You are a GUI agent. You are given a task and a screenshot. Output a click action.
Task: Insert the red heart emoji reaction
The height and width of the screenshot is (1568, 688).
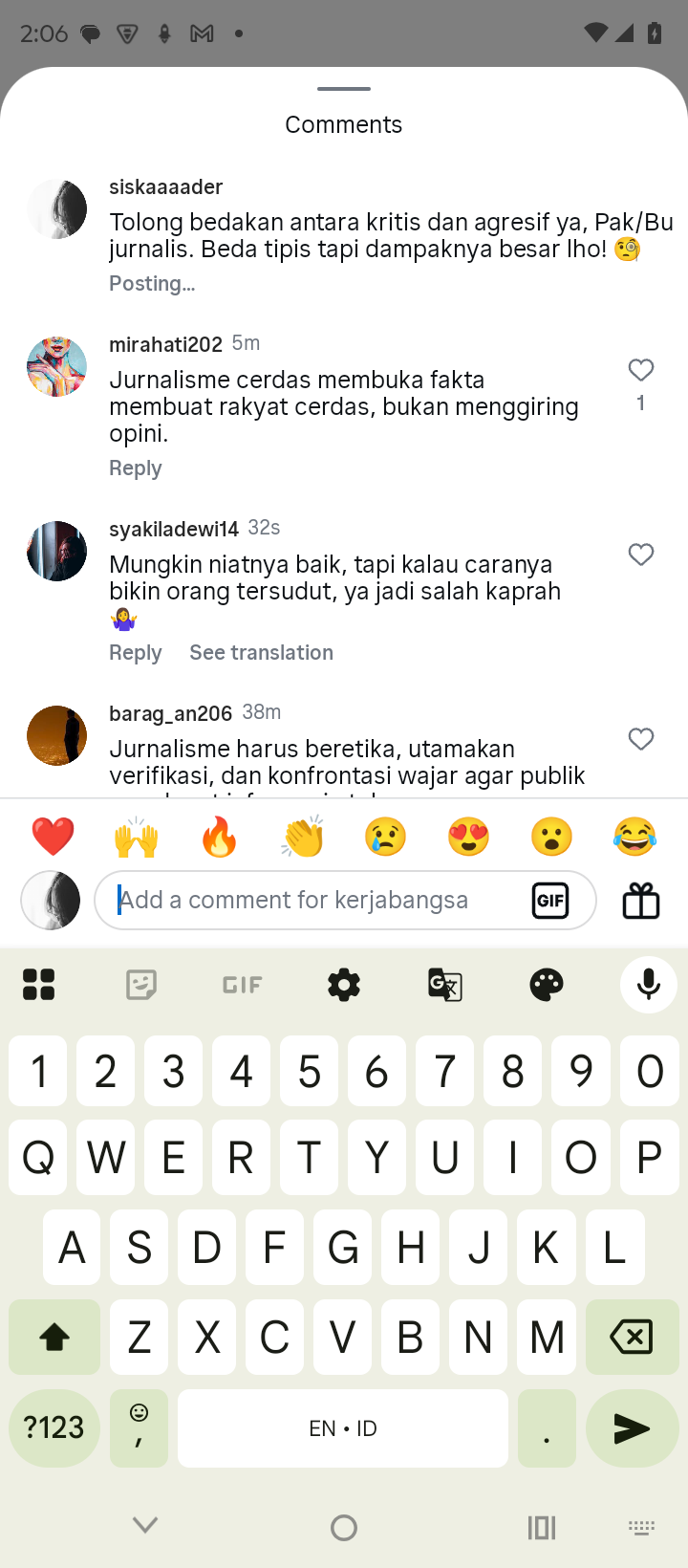53,837
